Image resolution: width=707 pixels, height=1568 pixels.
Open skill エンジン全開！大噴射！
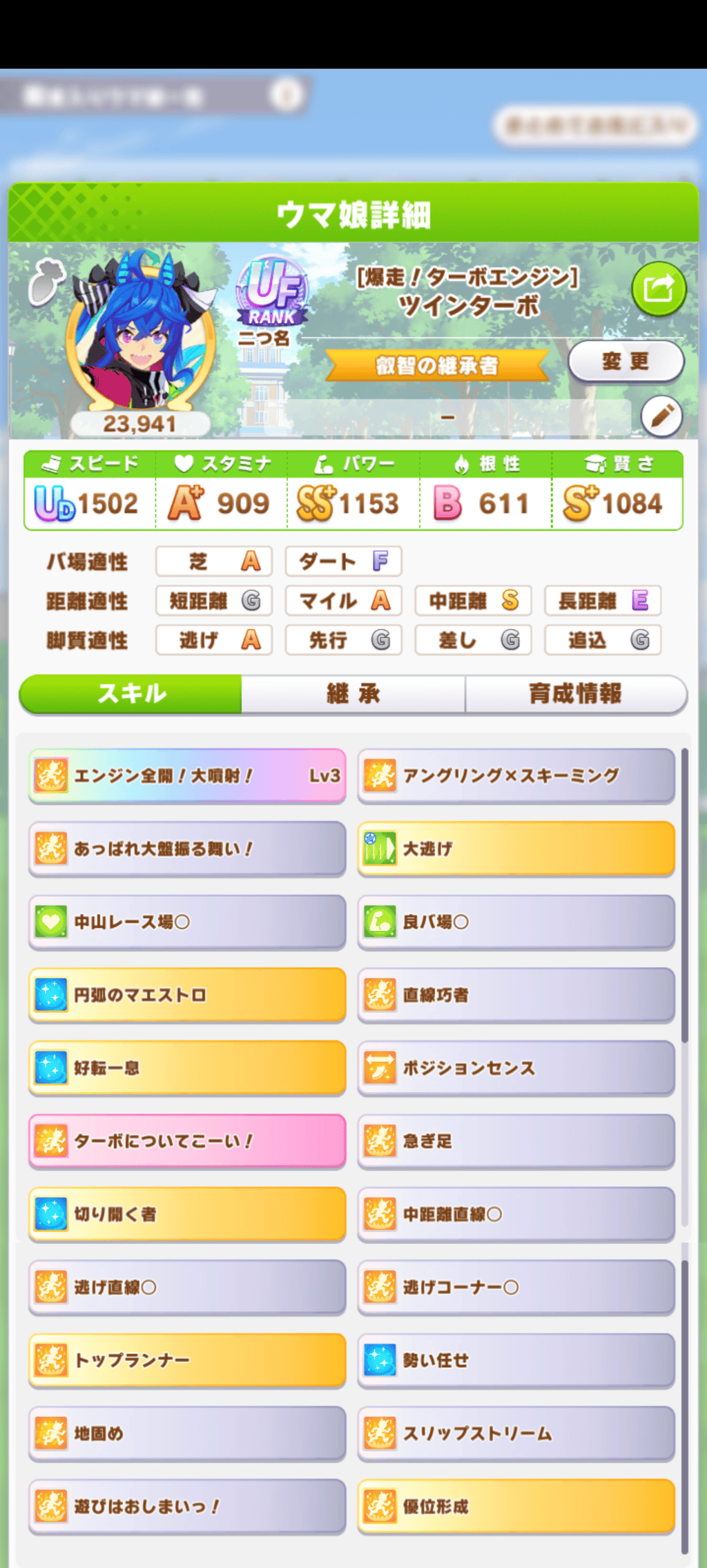pyautogui.click(x=187, y=775)
